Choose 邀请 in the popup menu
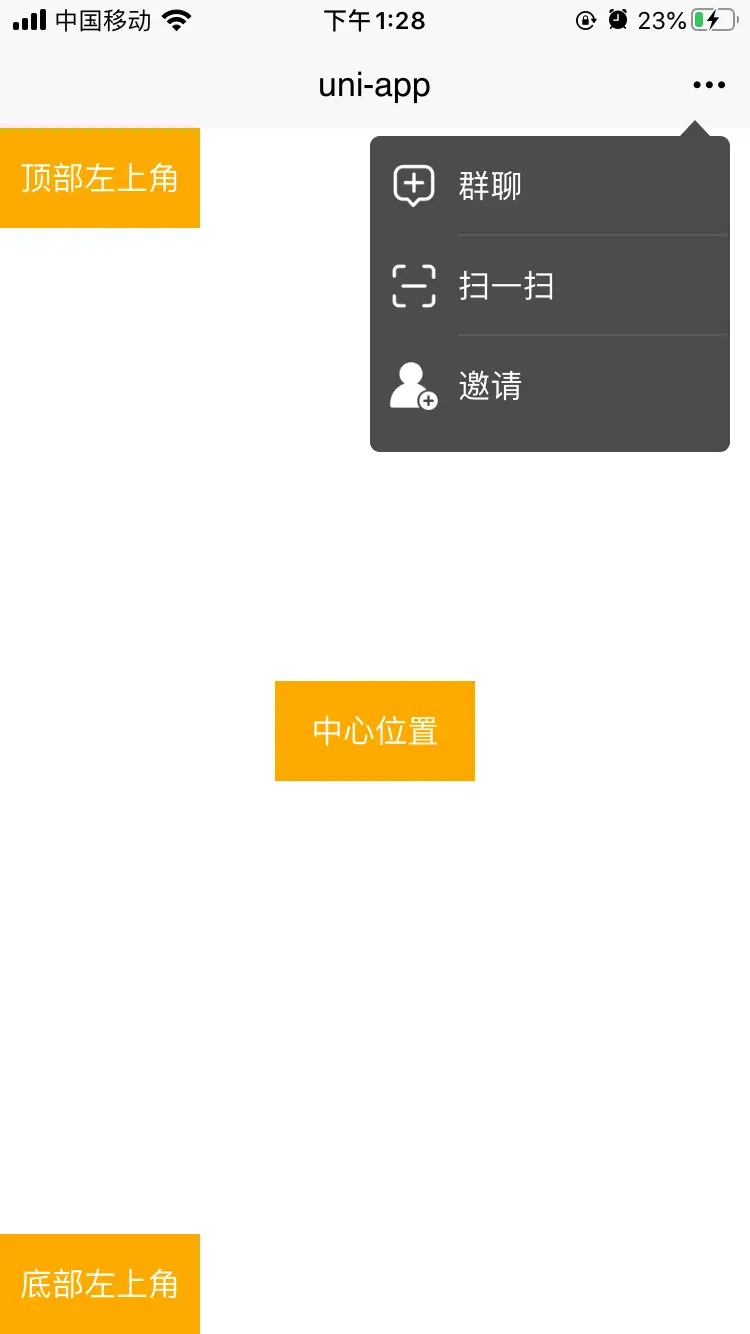The image size is (750, 1334). pos(549,386)
